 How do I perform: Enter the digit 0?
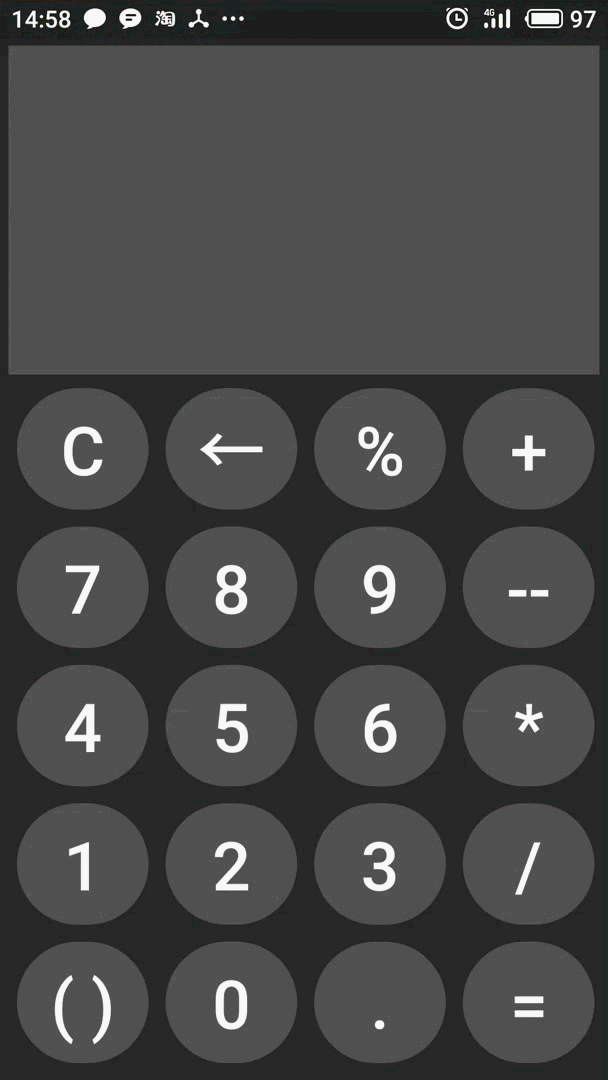231,1003
